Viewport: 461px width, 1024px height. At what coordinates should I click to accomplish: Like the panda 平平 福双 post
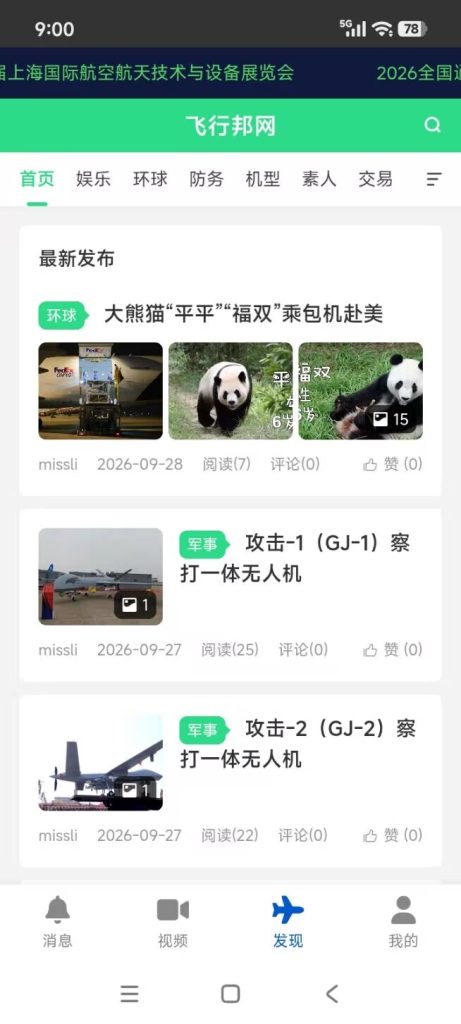(x=392, y=464)
